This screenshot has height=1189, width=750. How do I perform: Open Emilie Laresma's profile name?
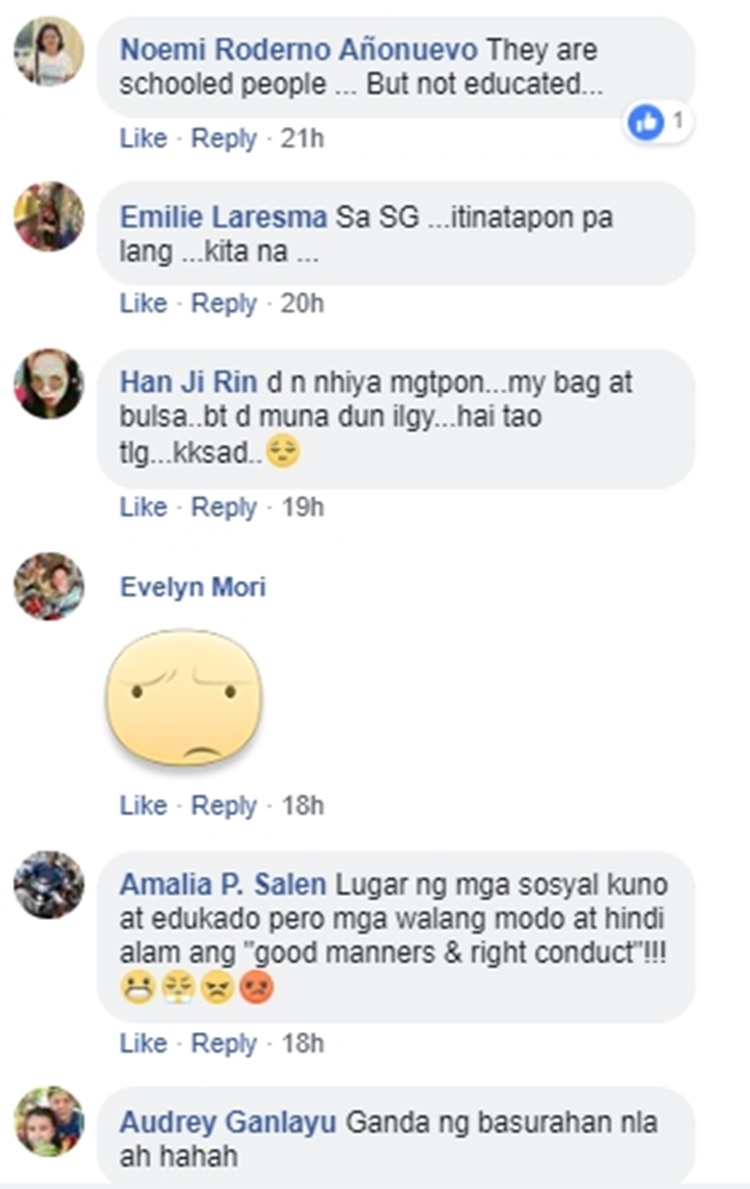[223, 216]
